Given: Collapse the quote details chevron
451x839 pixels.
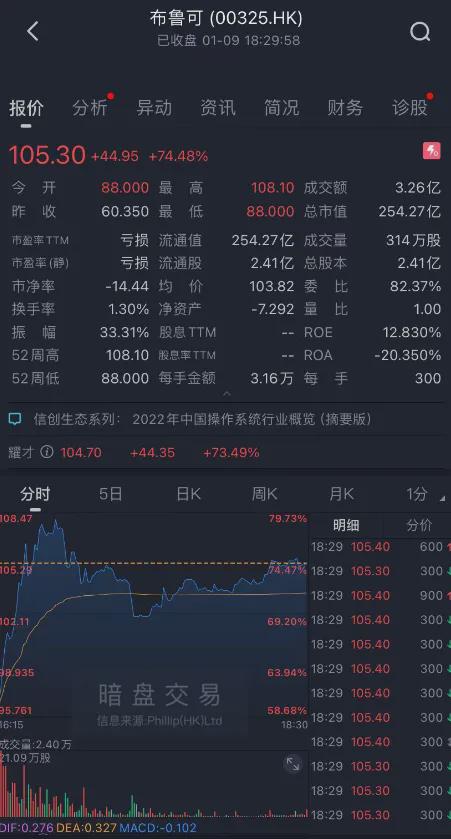Looking at the screenshot, I should click(x=226, y=394).
